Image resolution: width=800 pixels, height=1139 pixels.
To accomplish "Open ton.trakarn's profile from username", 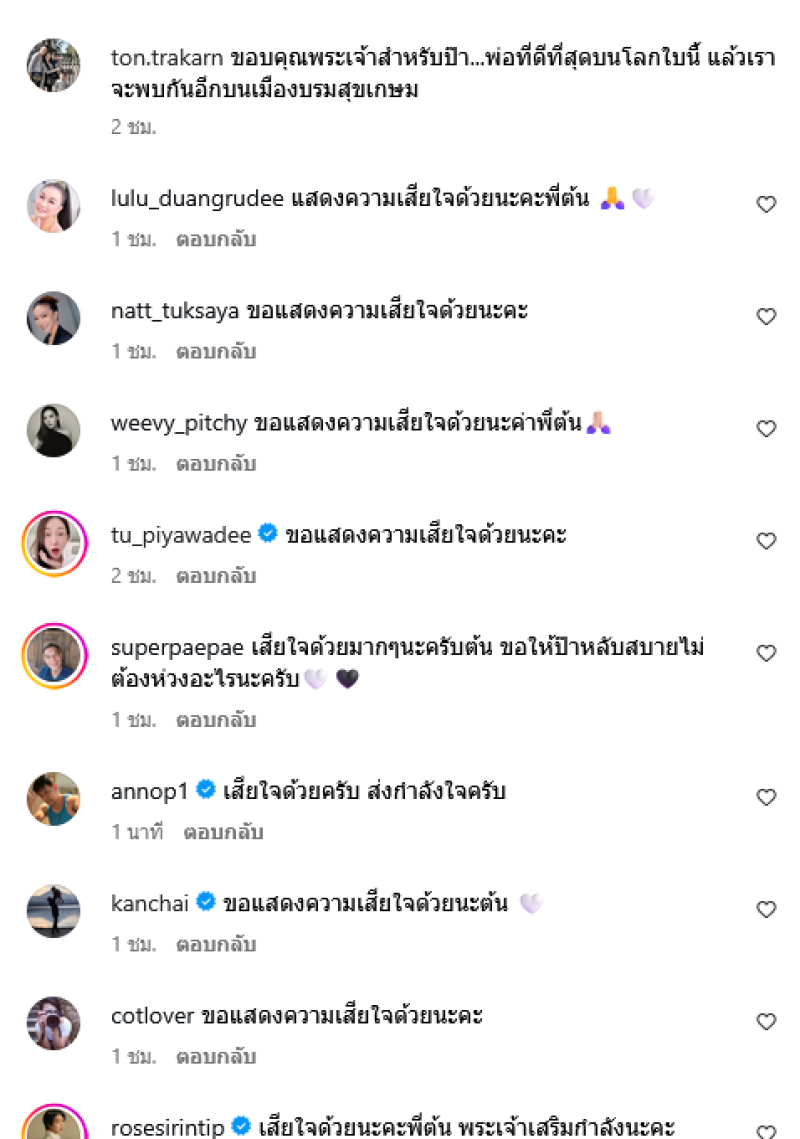I will [167, 56].
